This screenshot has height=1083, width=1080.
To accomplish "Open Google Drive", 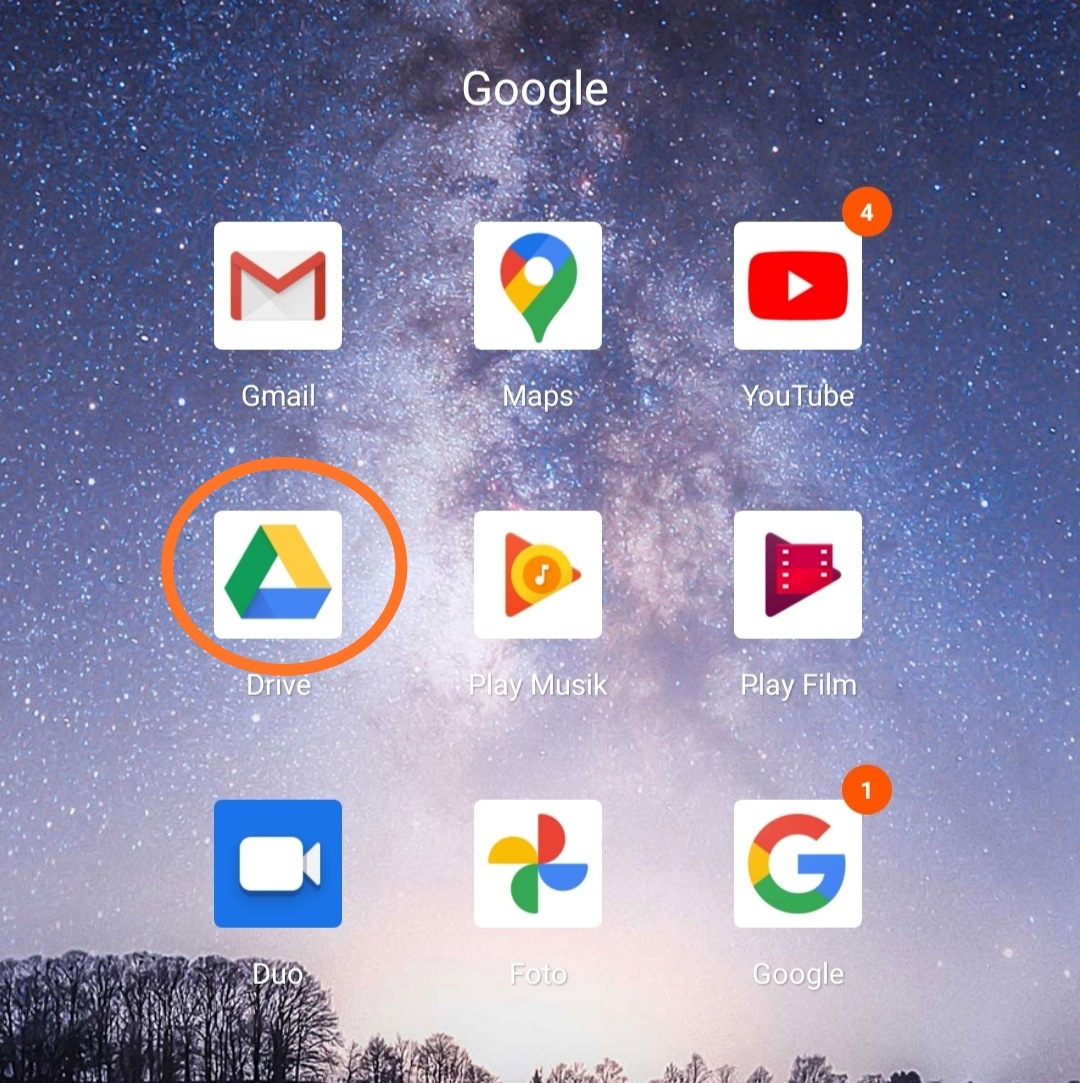I will (x=278, y=575).
